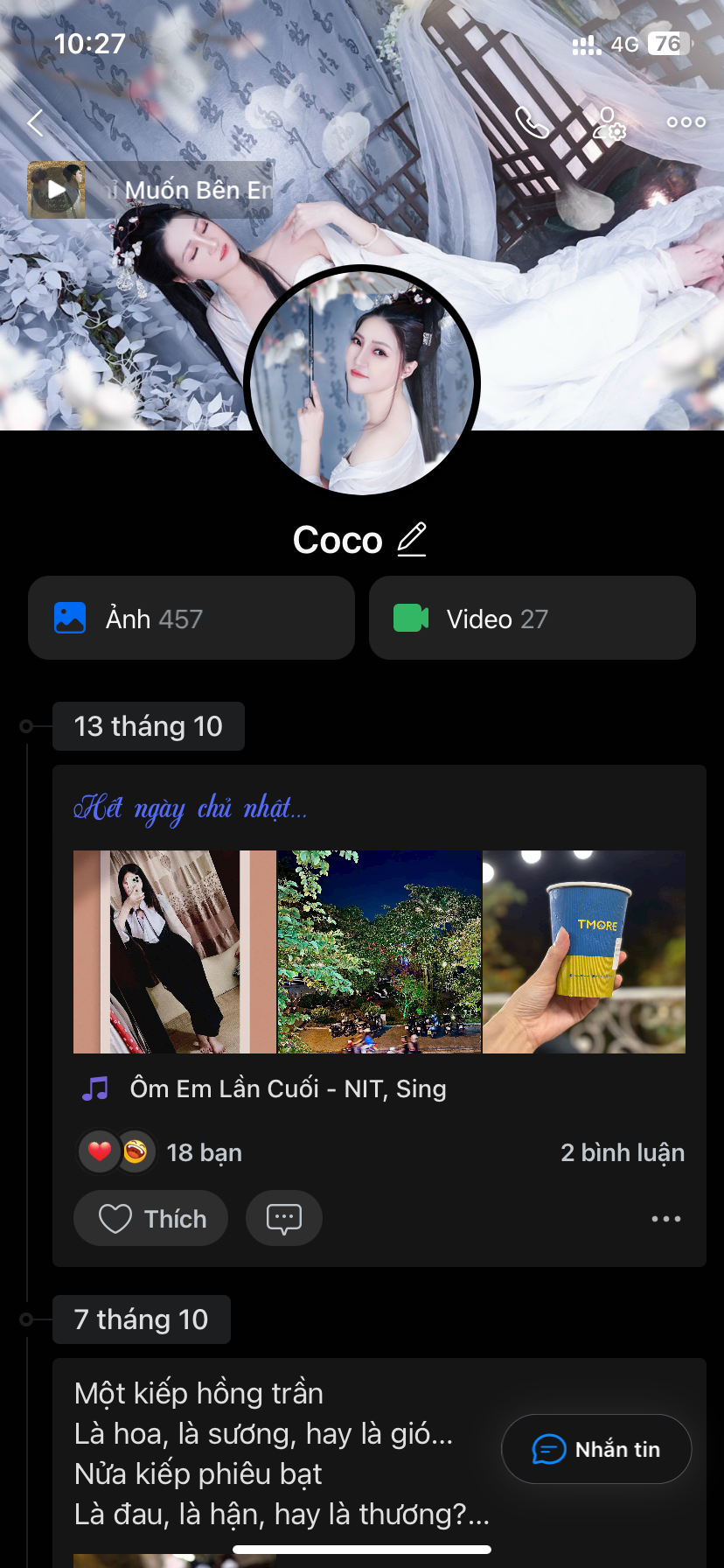724x1568 pixels.
Task: Open the mirror selfie photo in the post
Action: pyautogui.click(x=174, y=951)
